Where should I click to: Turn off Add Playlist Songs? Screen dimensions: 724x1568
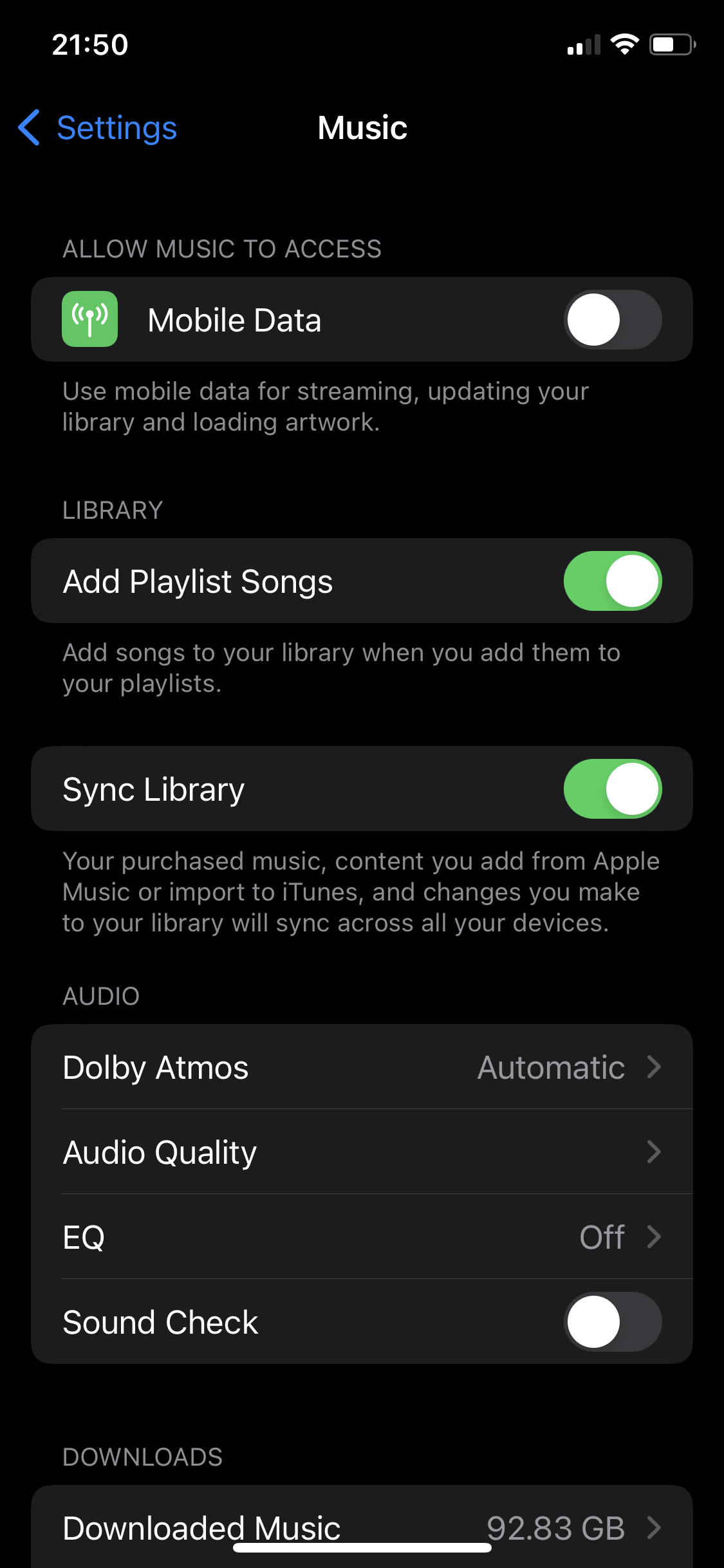(x=612, y=581)
